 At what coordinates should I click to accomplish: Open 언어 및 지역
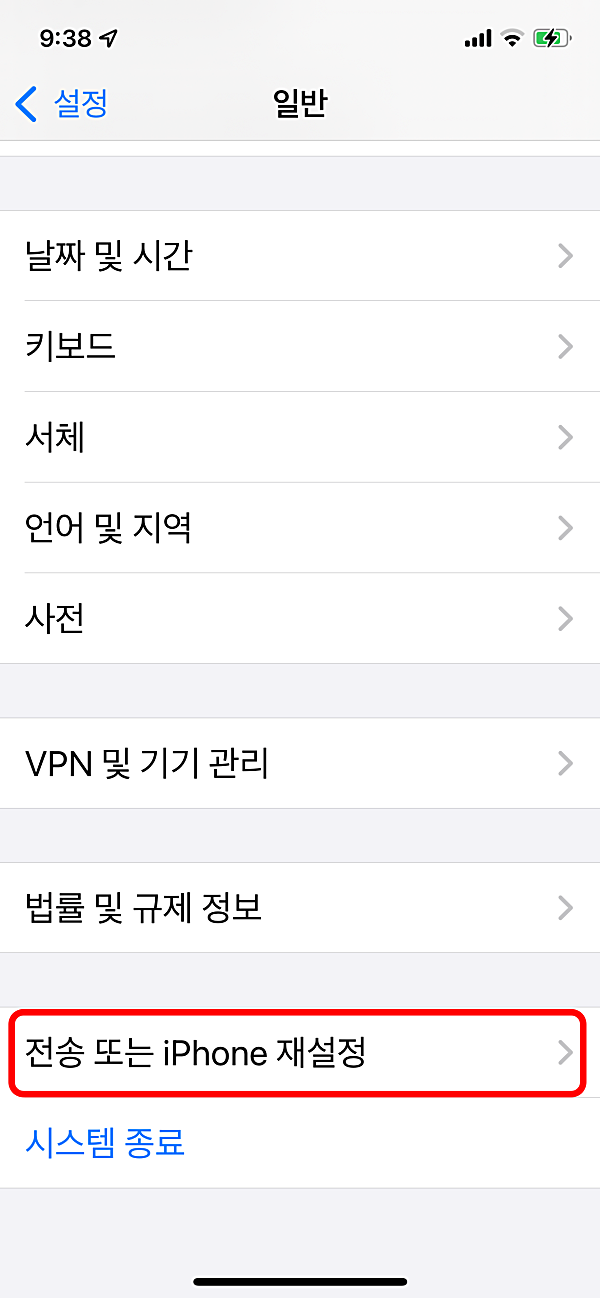[x=300, y=527]
